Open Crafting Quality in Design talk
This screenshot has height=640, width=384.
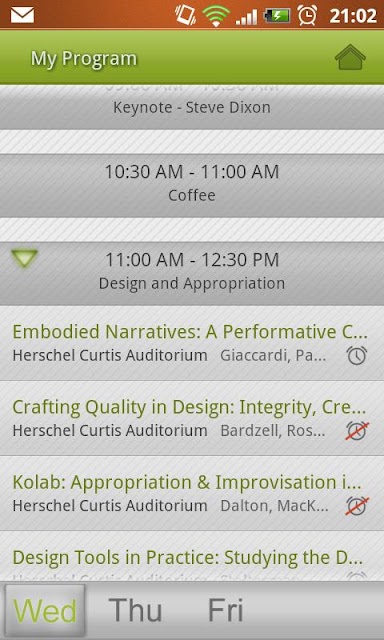pyautogui.click(x=192, y=418)
